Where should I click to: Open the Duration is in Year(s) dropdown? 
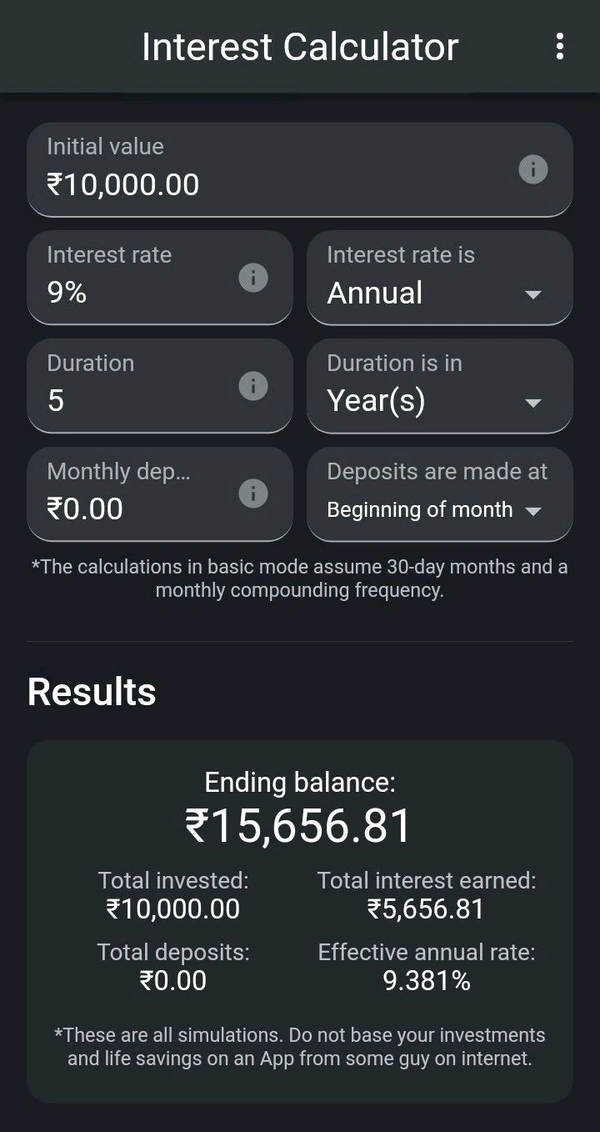pos(440,400)
